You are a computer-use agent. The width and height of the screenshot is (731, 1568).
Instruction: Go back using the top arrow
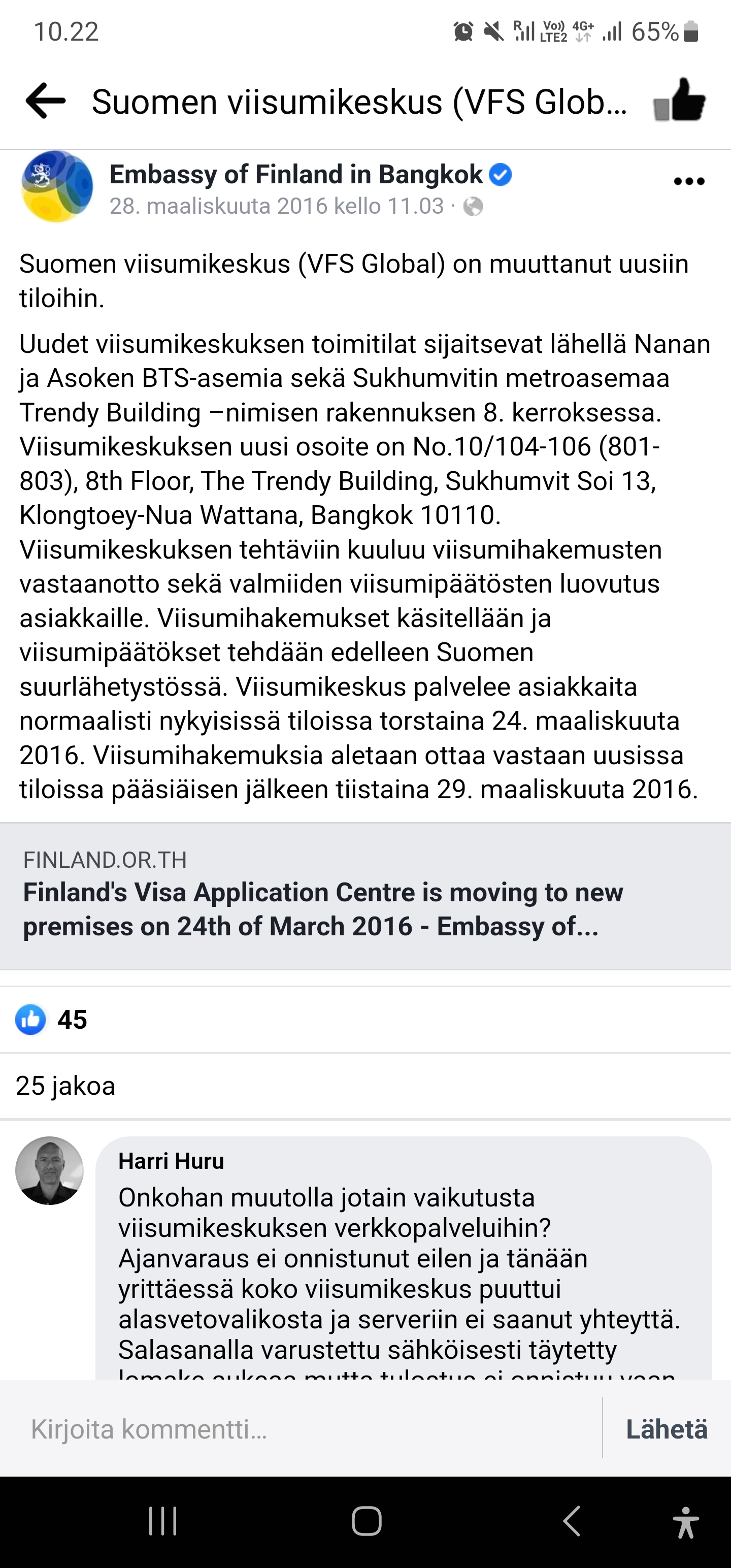pos(46,101)
